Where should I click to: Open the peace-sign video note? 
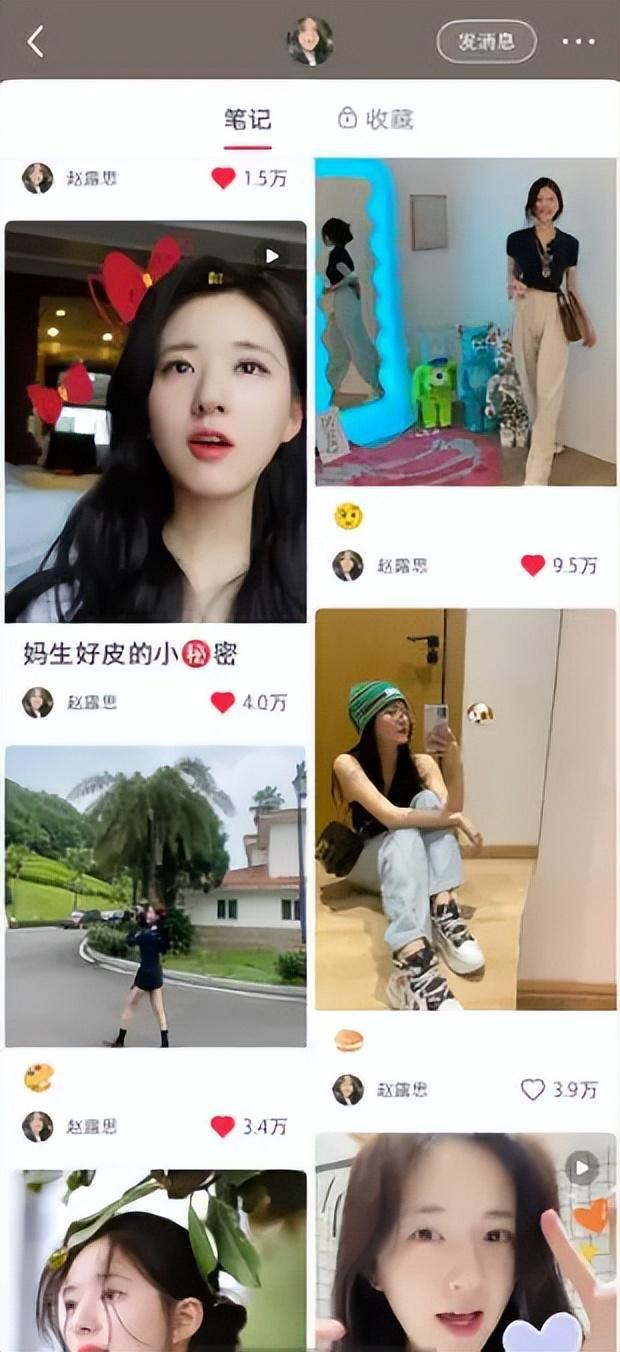pyautogui.click(x=466, y=1242)
